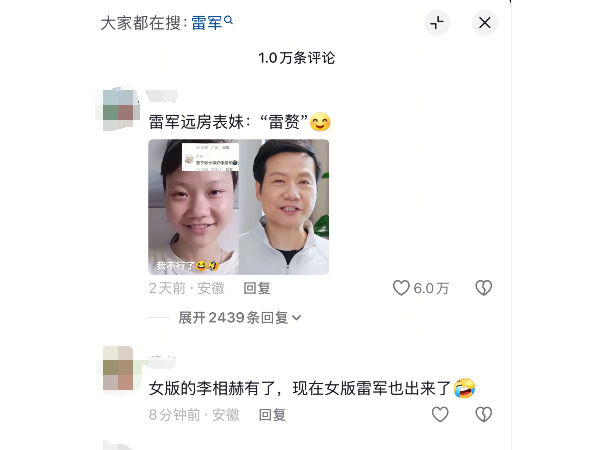Close the comments panel

484,22
